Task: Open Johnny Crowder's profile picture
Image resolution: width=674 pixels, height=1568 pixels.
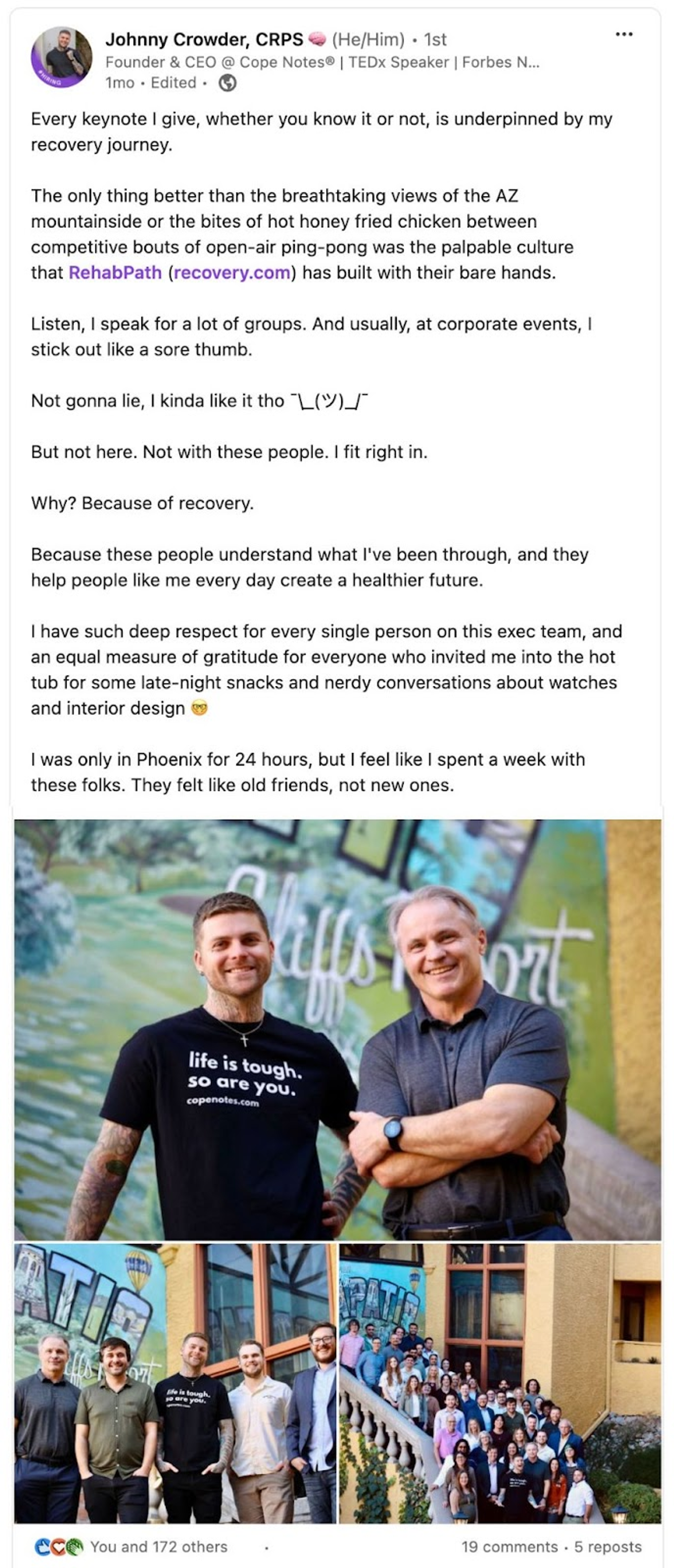Action: pos(61,57)
